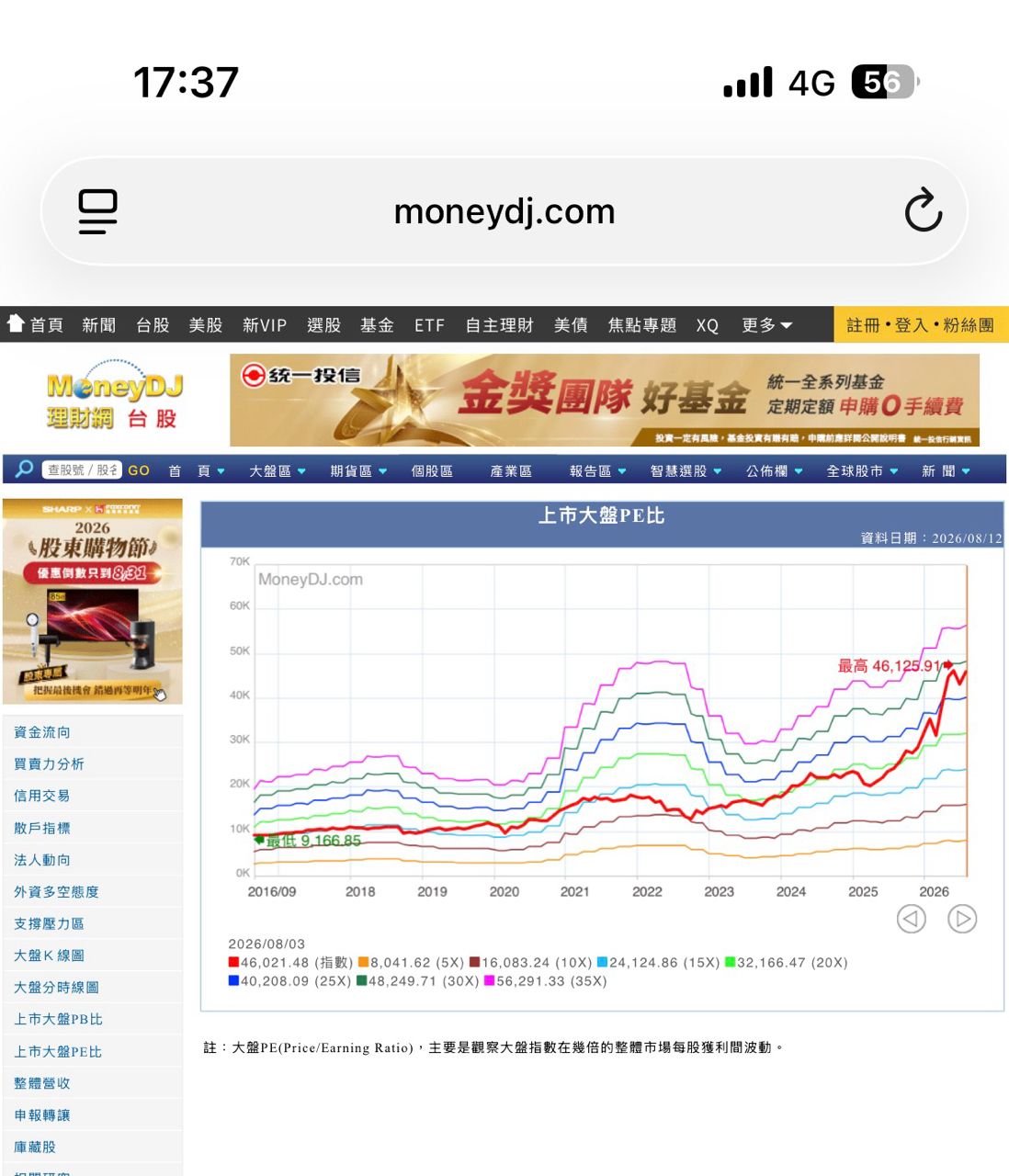
Task: Expand the 更多 menu
Action: coord(766,325)
